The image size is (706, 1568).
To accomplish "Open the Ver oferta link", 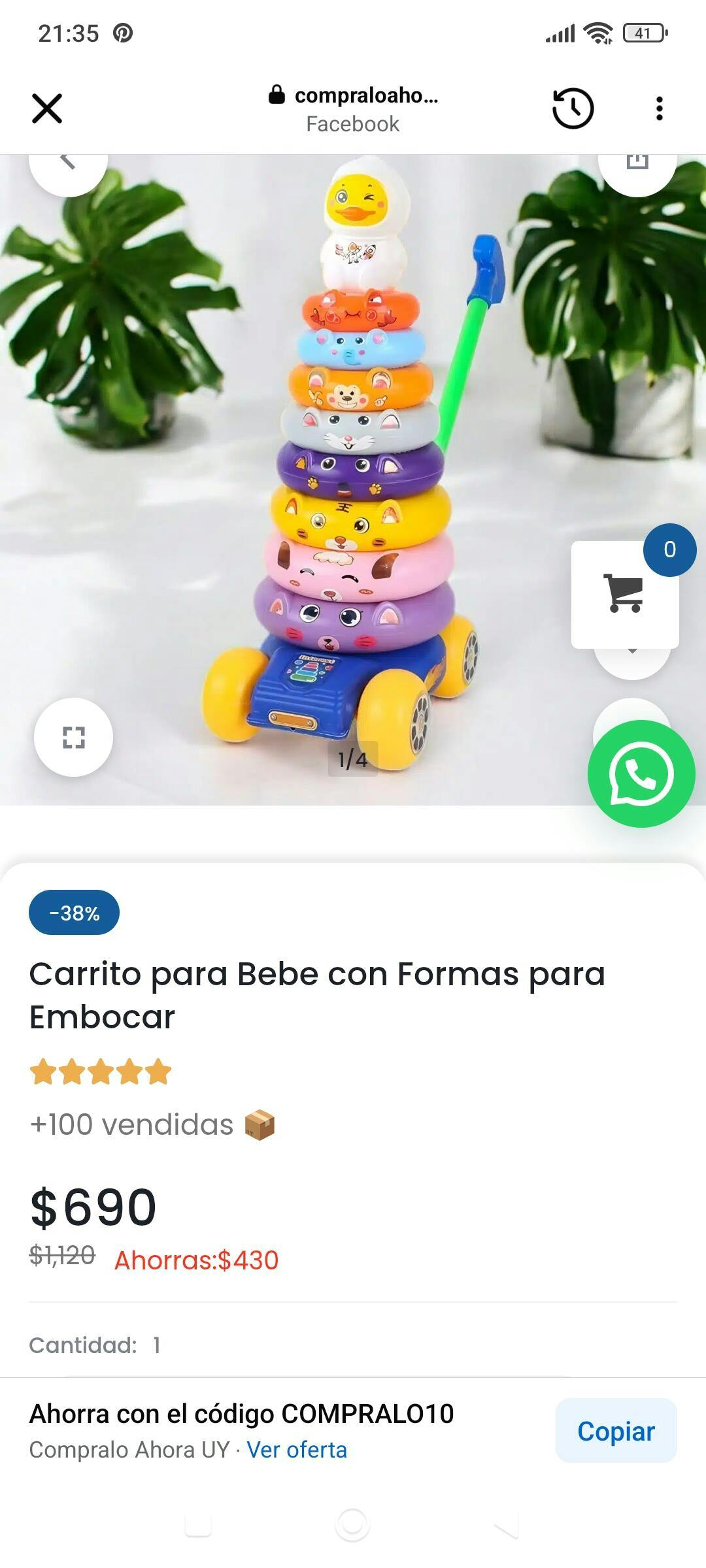I will (x=297, y=1450).
